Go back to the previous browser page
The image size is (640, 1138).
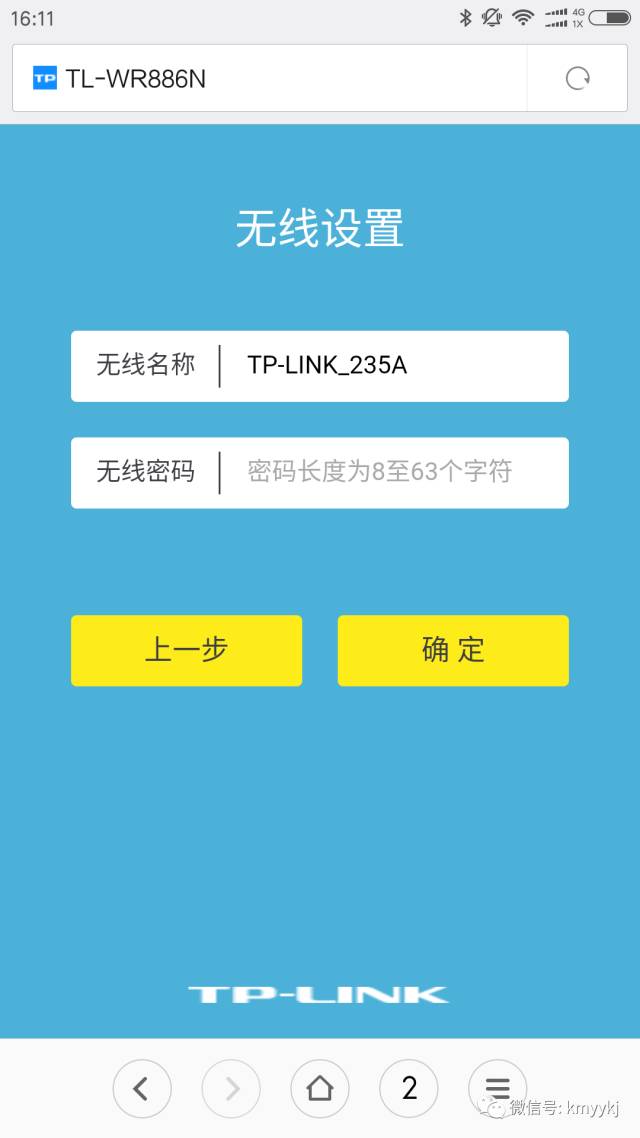[x=141, y=1088]
